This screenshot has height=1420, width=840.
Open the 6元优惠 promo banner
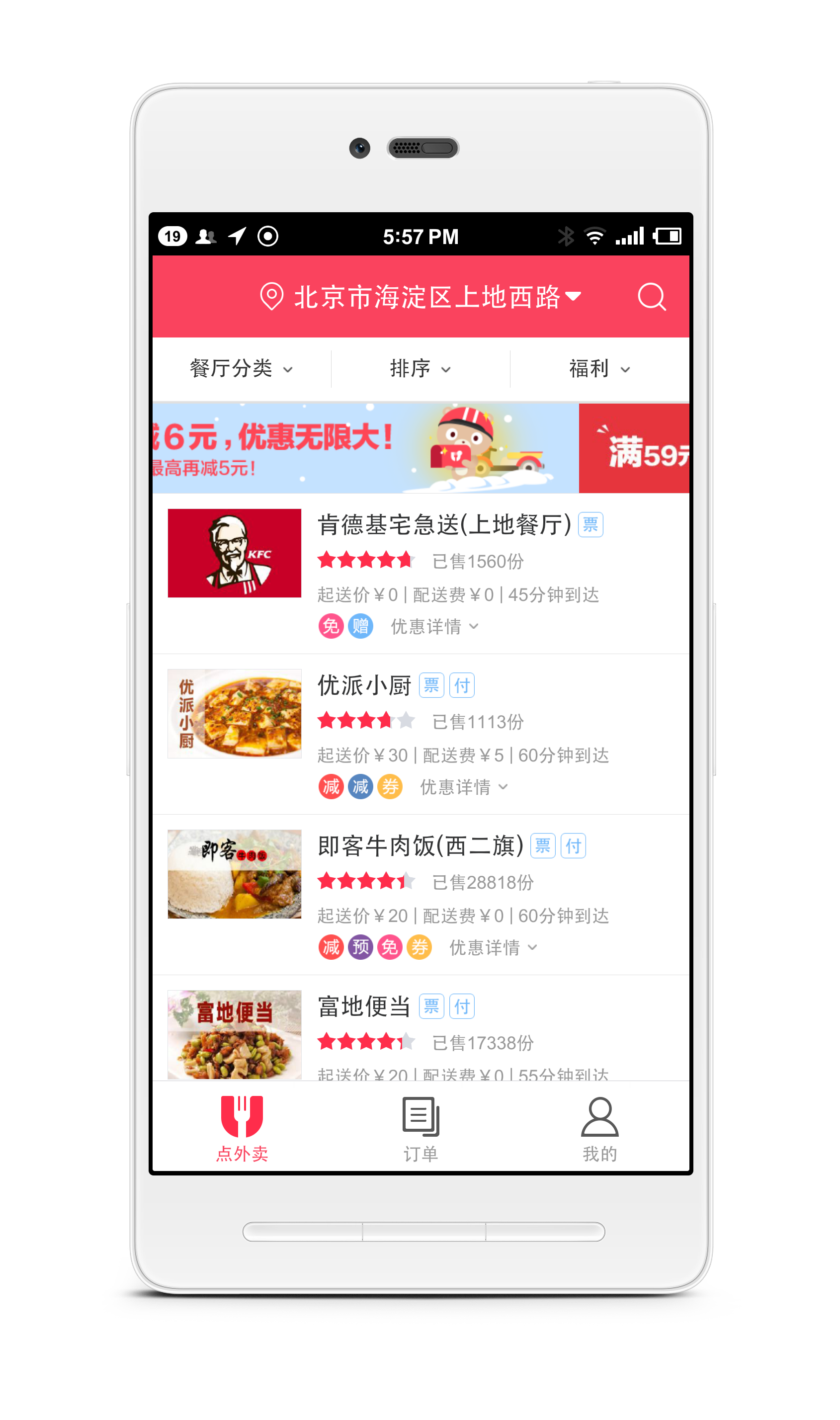click(x=366, y=448)
